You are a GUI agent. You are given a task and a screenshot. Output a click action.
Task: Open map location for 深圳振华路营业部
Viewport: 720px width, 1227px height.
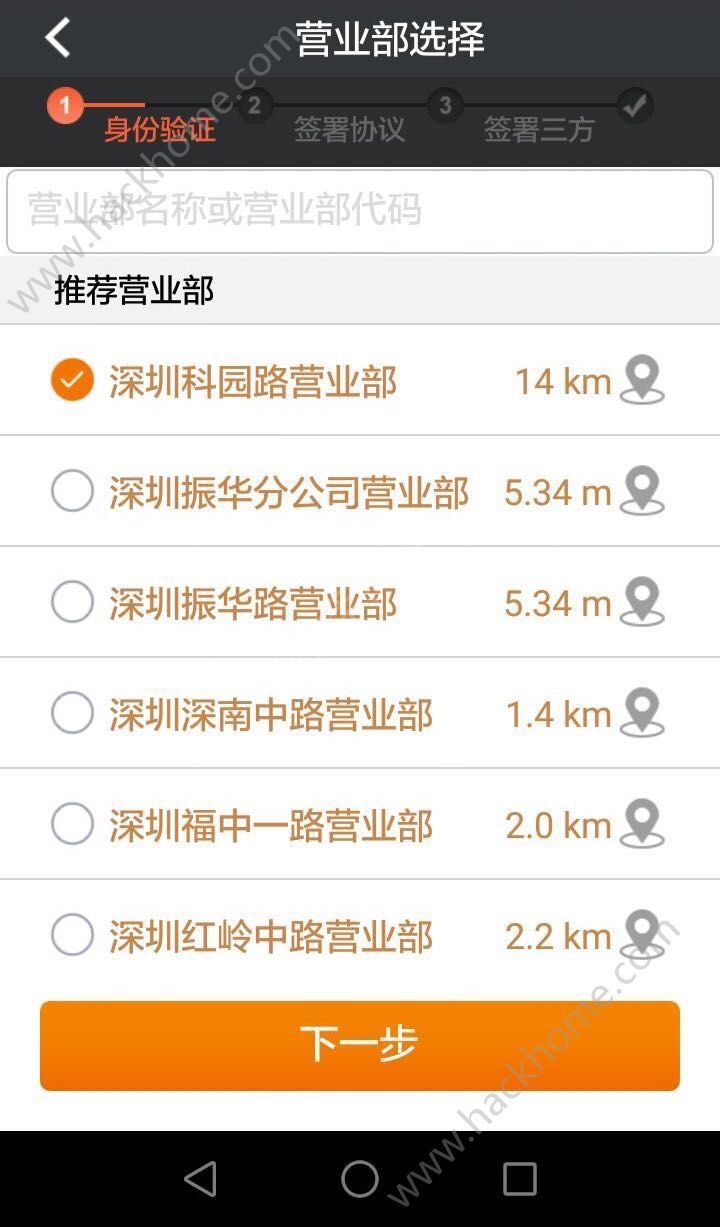pyautogui.click(x=642, y=602)
